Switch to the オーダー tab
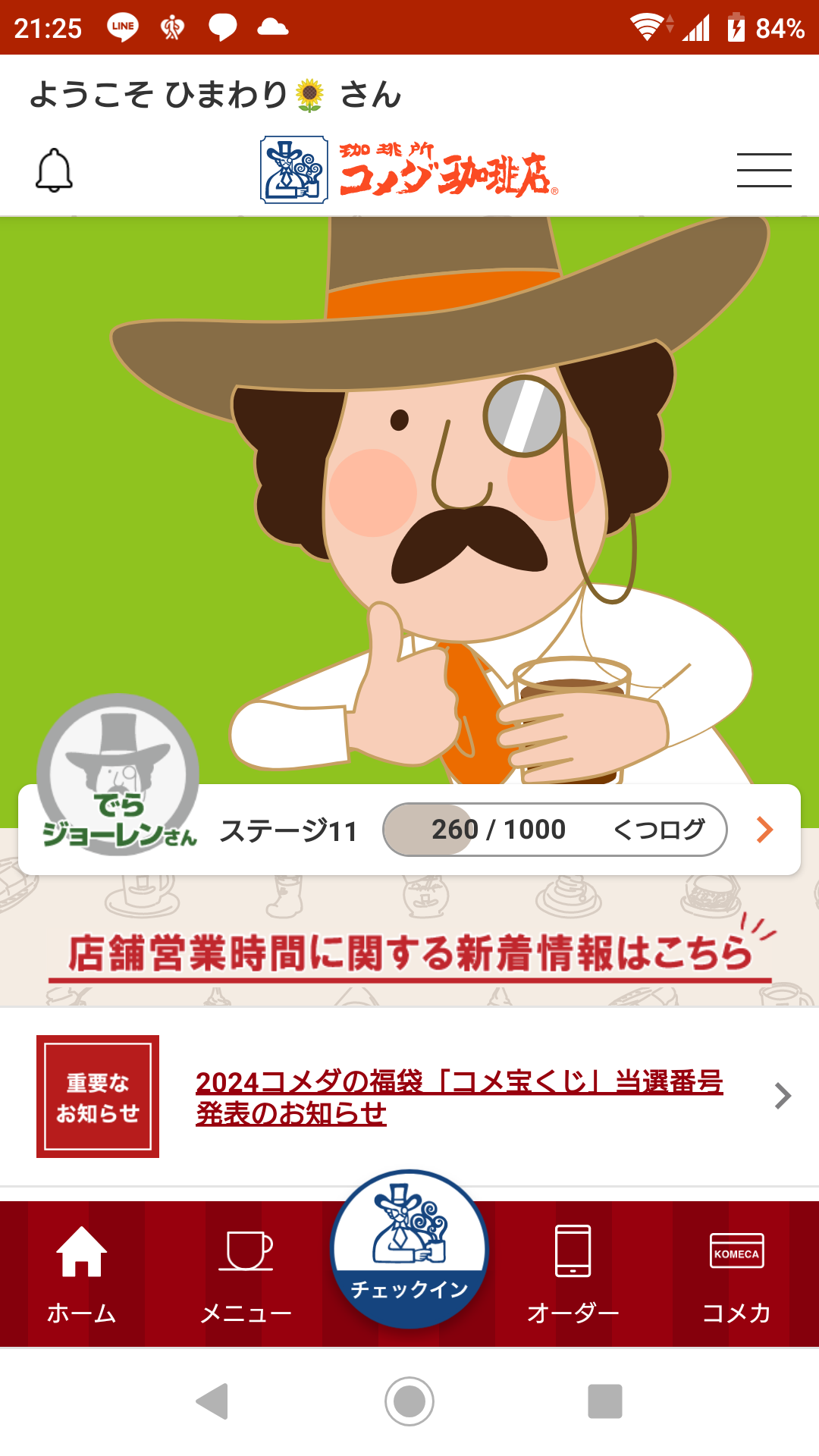 (x=573, y=1275)
